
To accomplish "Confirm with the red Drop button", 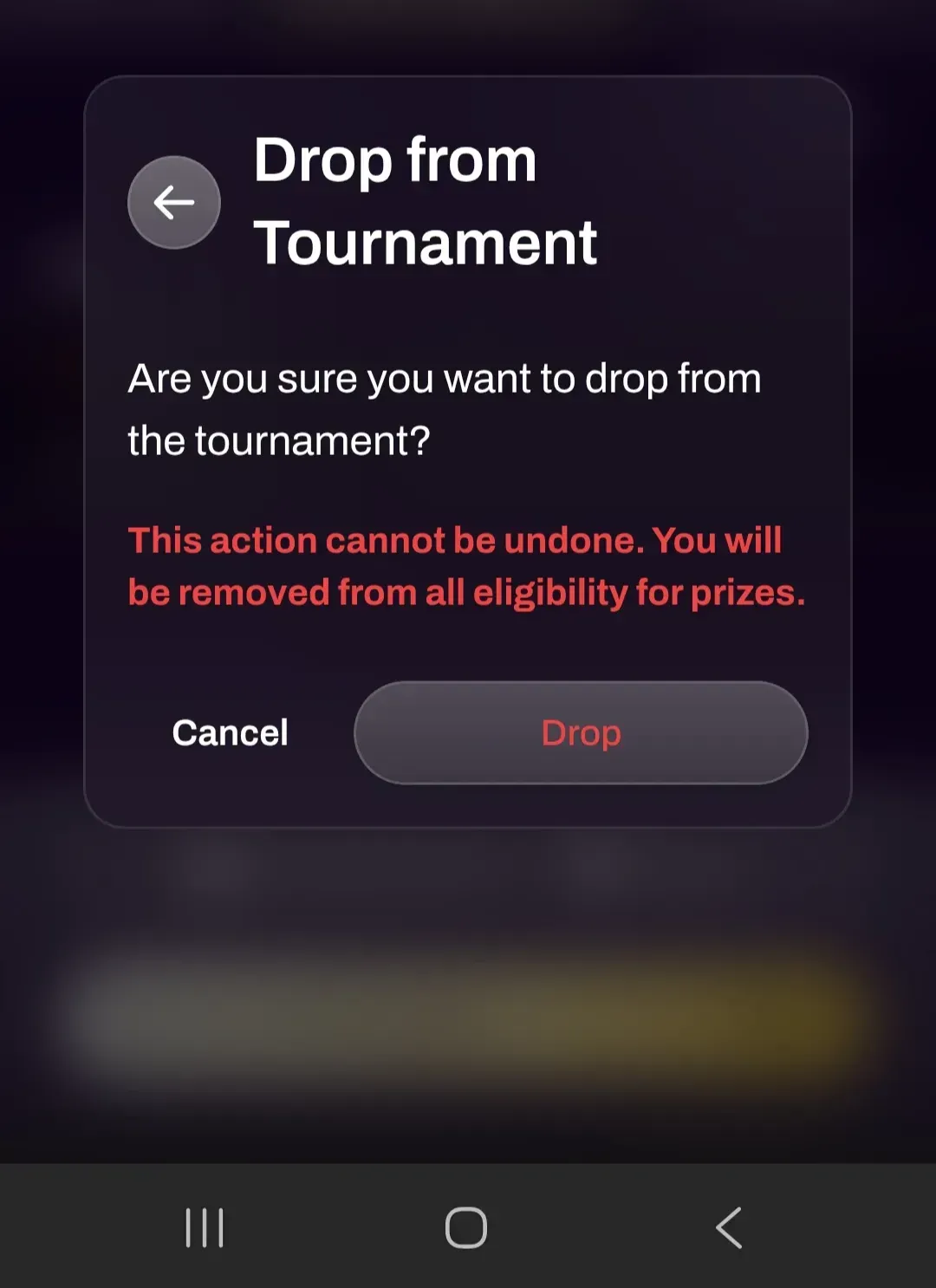I will (581, 733).
